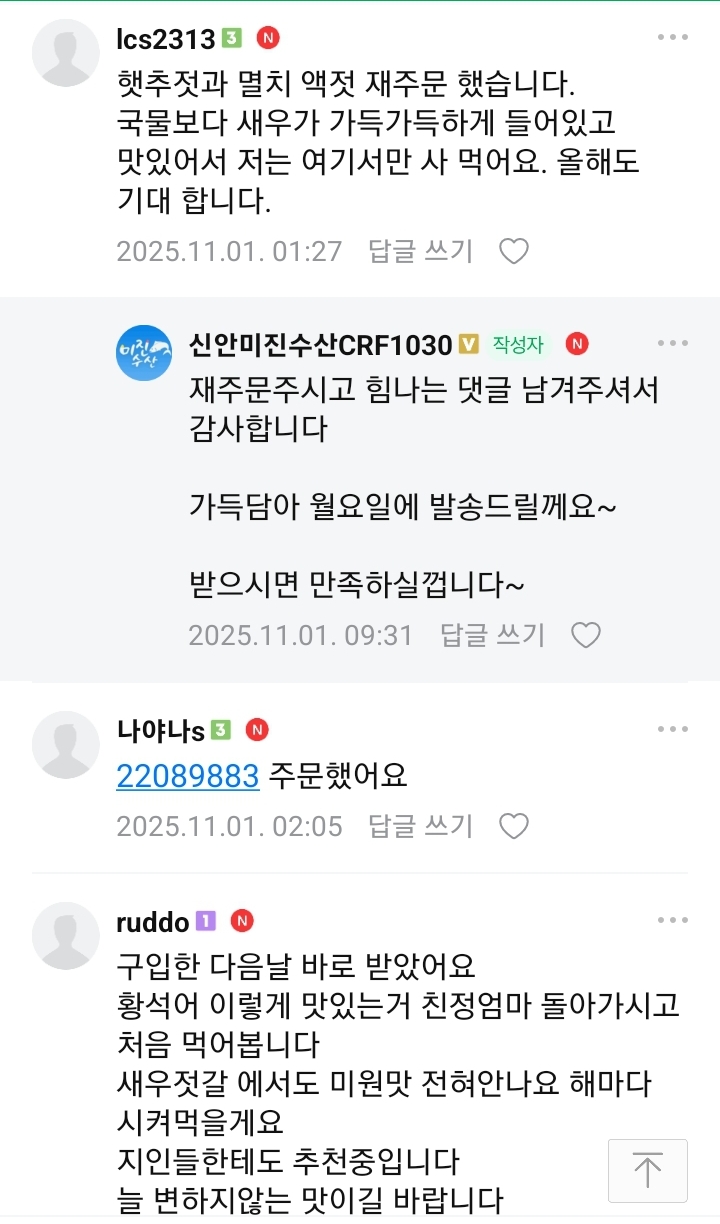Like 나야나's comment
The image size is (720, 1224).
pos(514,827)
